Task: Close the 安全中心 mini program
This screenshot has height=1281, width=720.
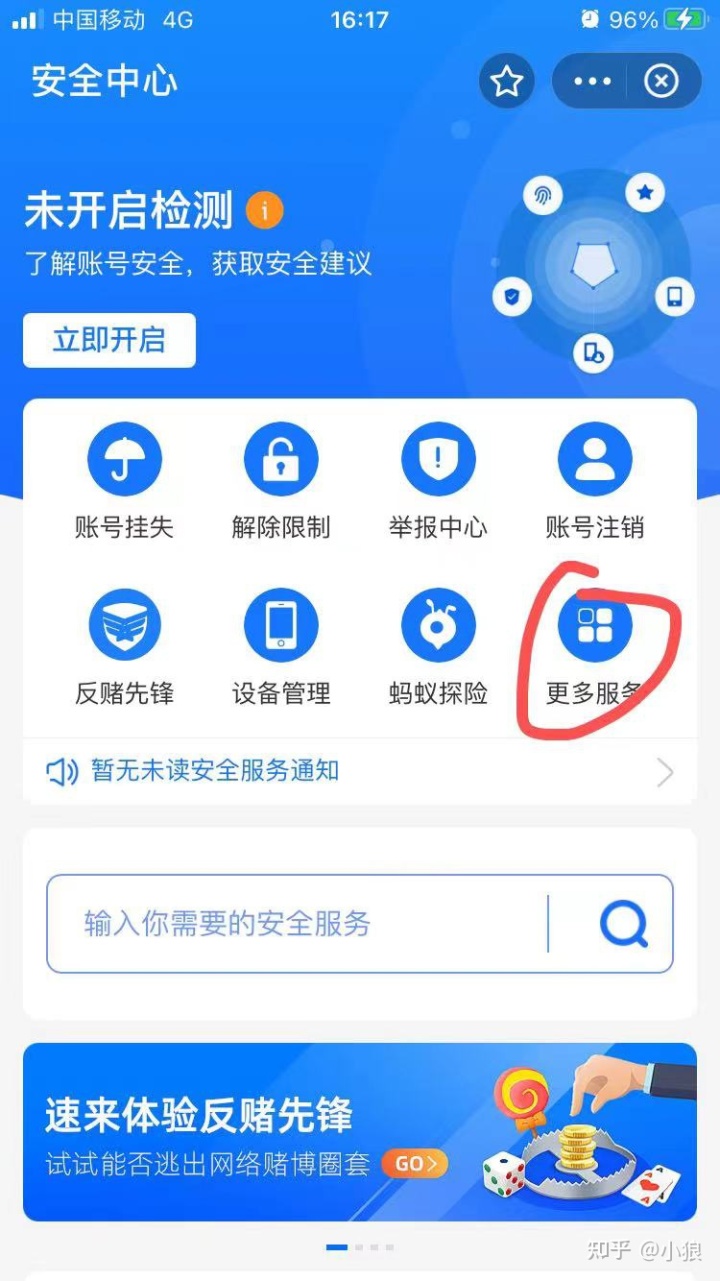Action: (x=661, y=81)
